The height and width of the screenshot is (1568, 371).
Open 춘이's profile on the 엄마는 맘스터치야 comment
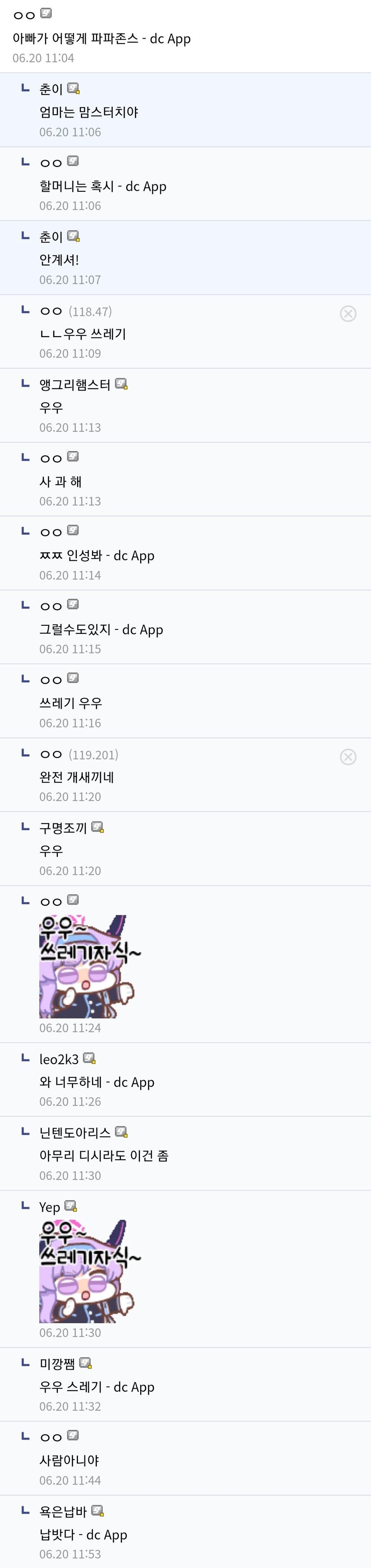point(51,89)
